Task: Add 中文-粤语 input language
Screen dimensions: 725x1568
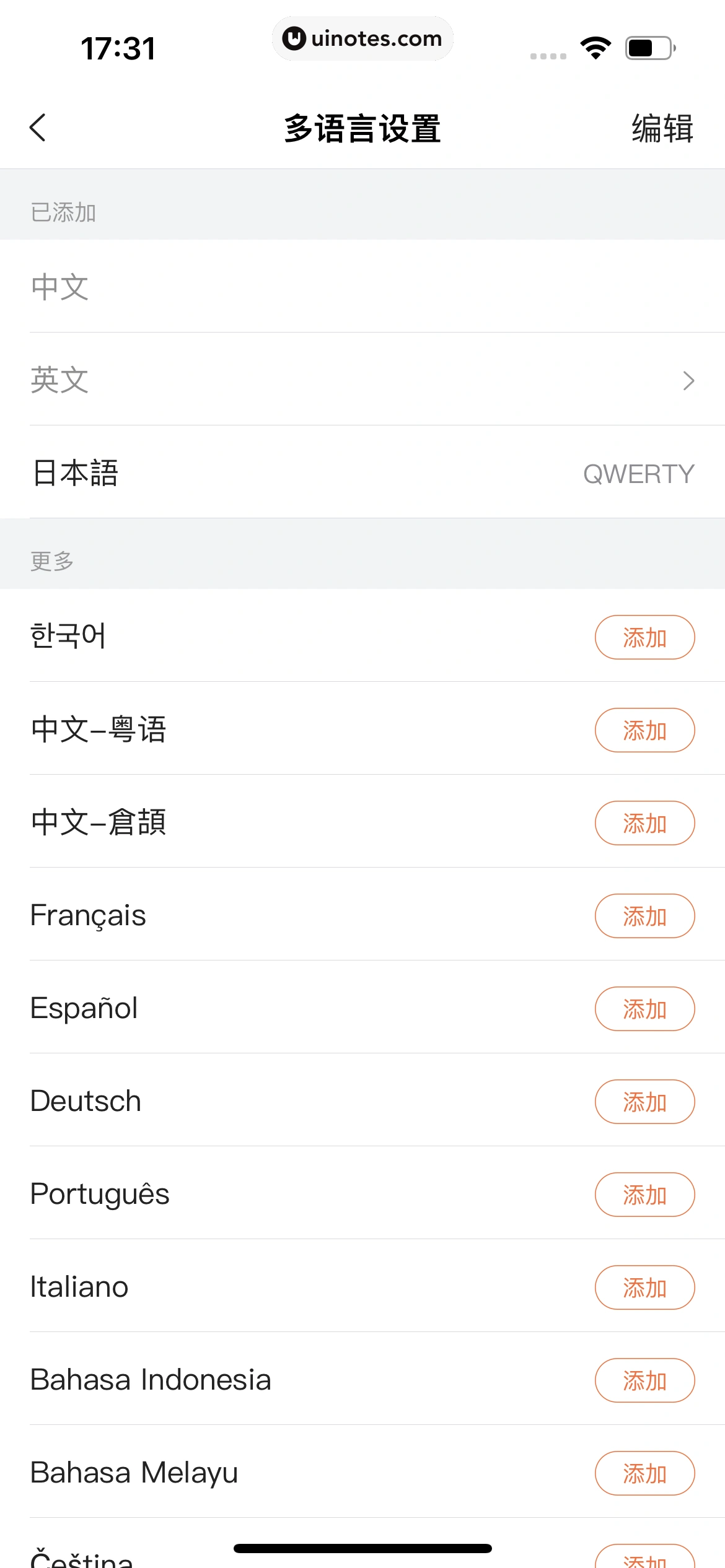Action: coord(644,730)
